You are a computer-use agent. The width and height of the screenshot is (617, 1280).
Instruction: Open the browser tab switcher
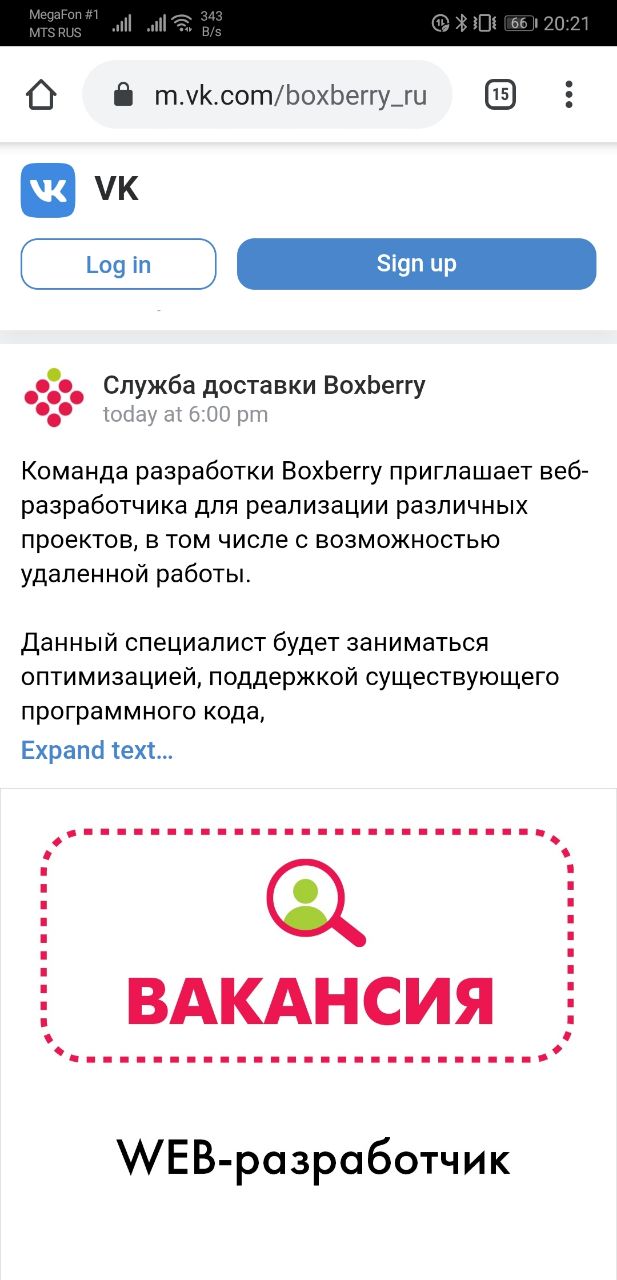point(500,95)
